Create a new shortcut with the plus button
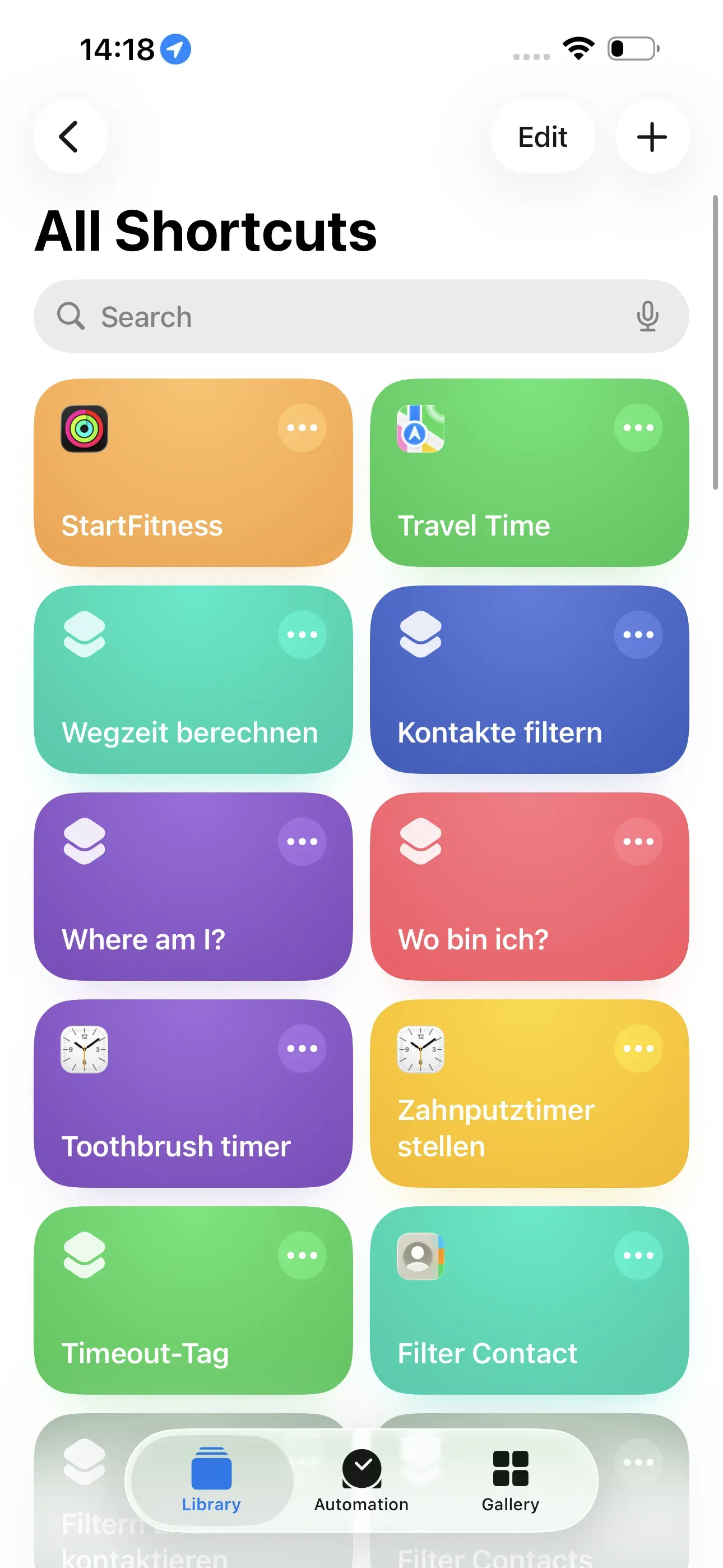723x1568 pixels. click(651, 136)
